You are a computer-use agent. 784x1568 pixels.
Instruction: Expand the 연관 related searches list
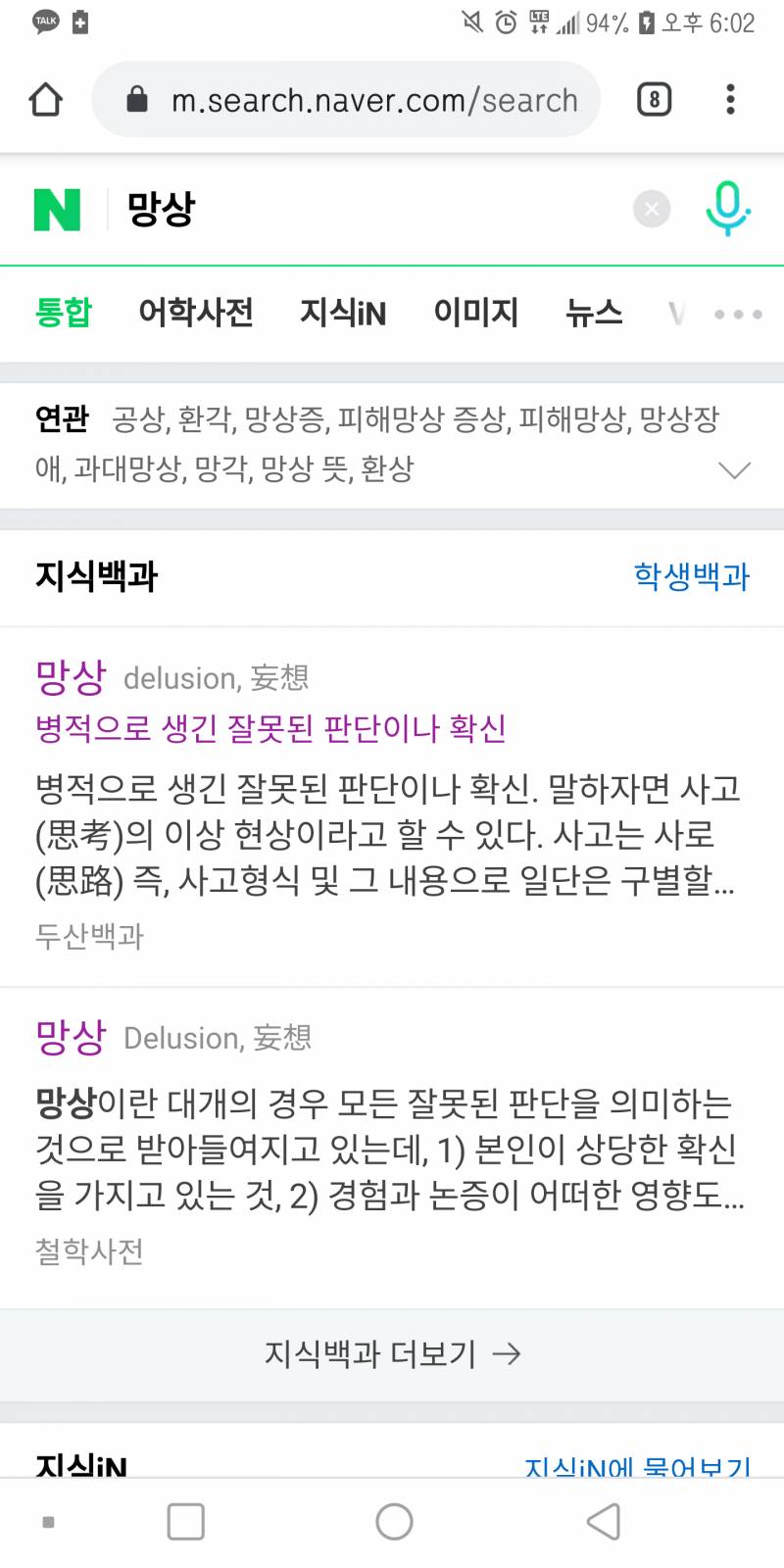(x=736, y=469)
